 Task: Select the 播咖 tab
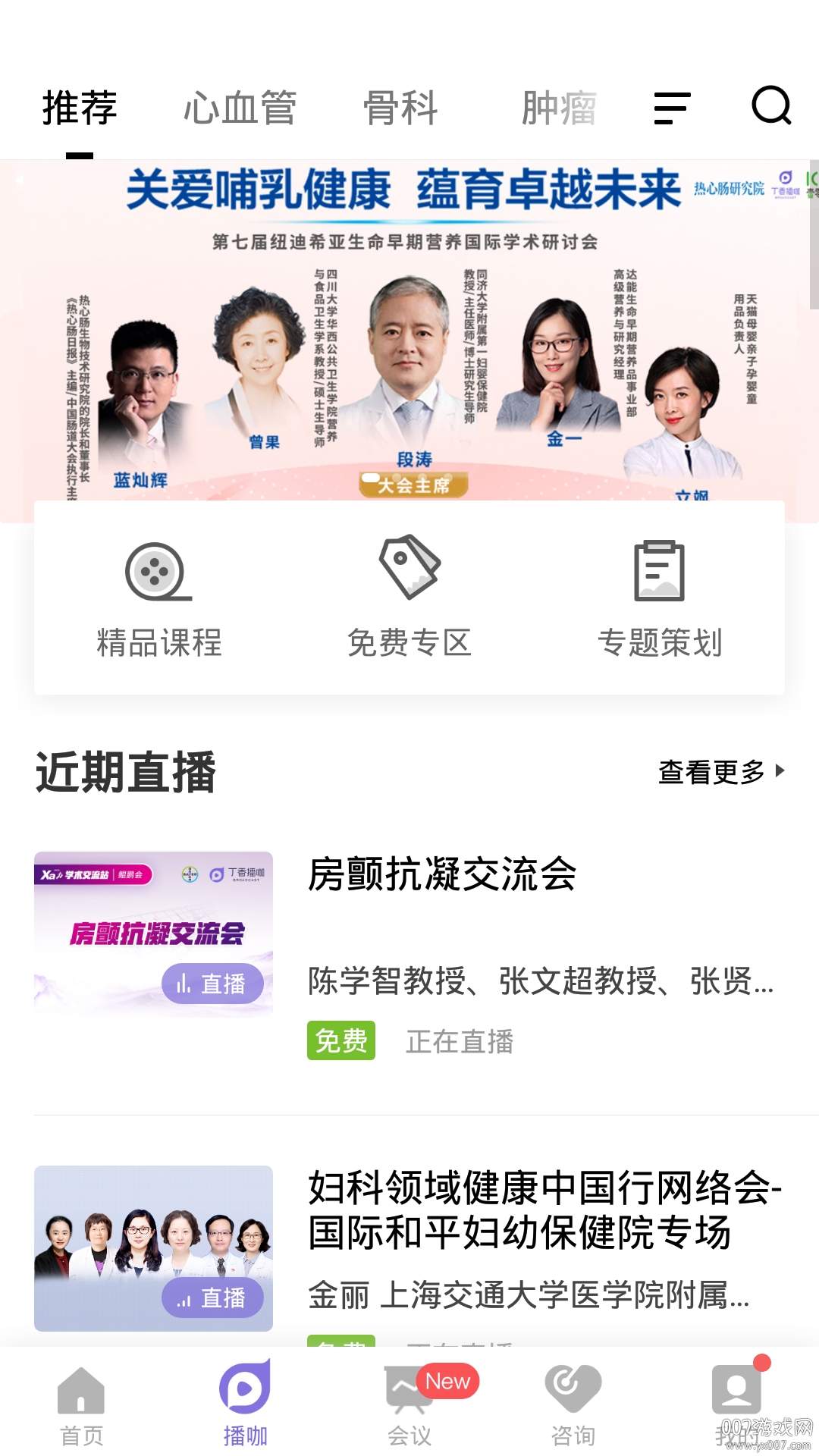(x=245, y=1407)
